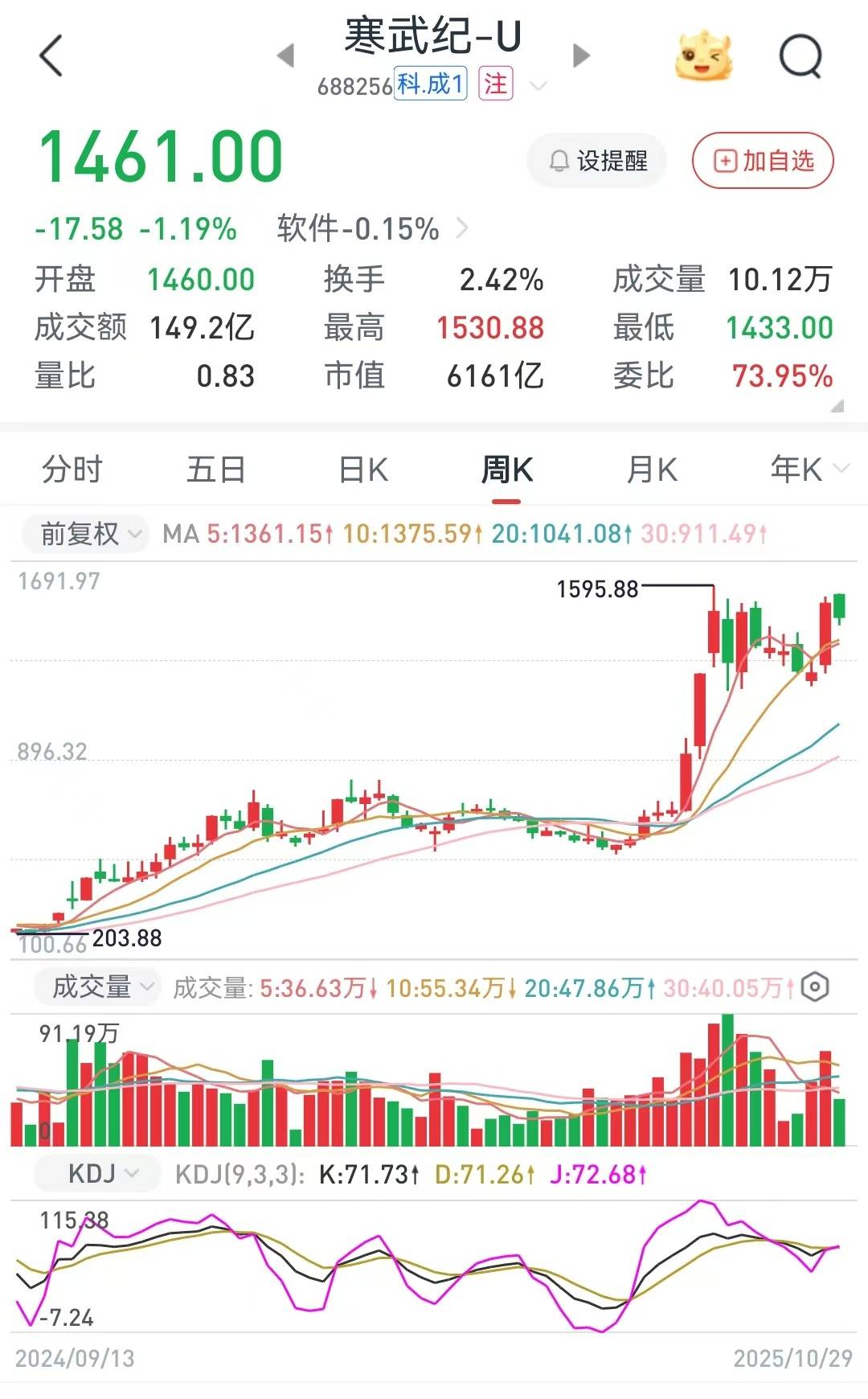Switch to the 五日 chart tab
The width and height of the screenshot is (868, 1399).
215,469
